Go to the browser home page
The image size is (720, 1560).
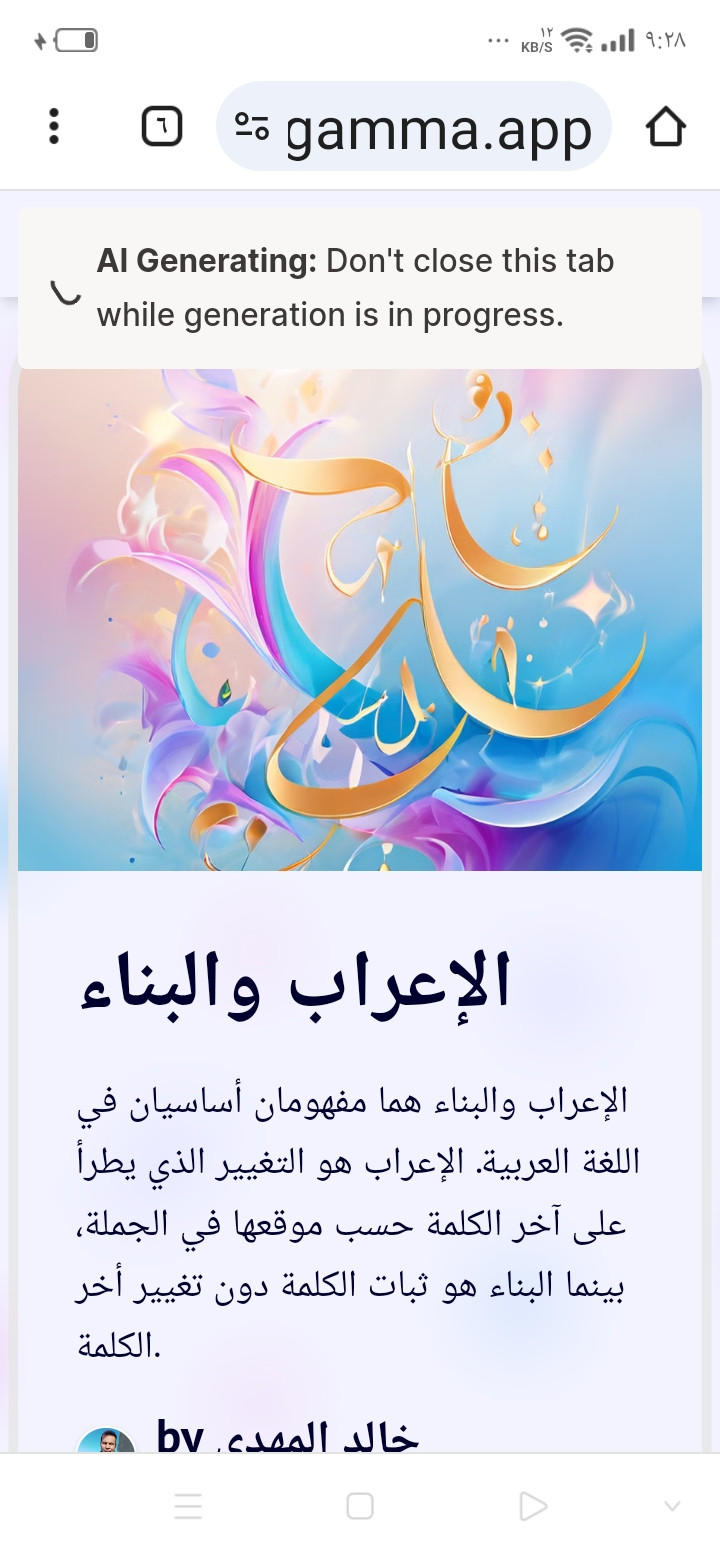click(x=665, y=127)
